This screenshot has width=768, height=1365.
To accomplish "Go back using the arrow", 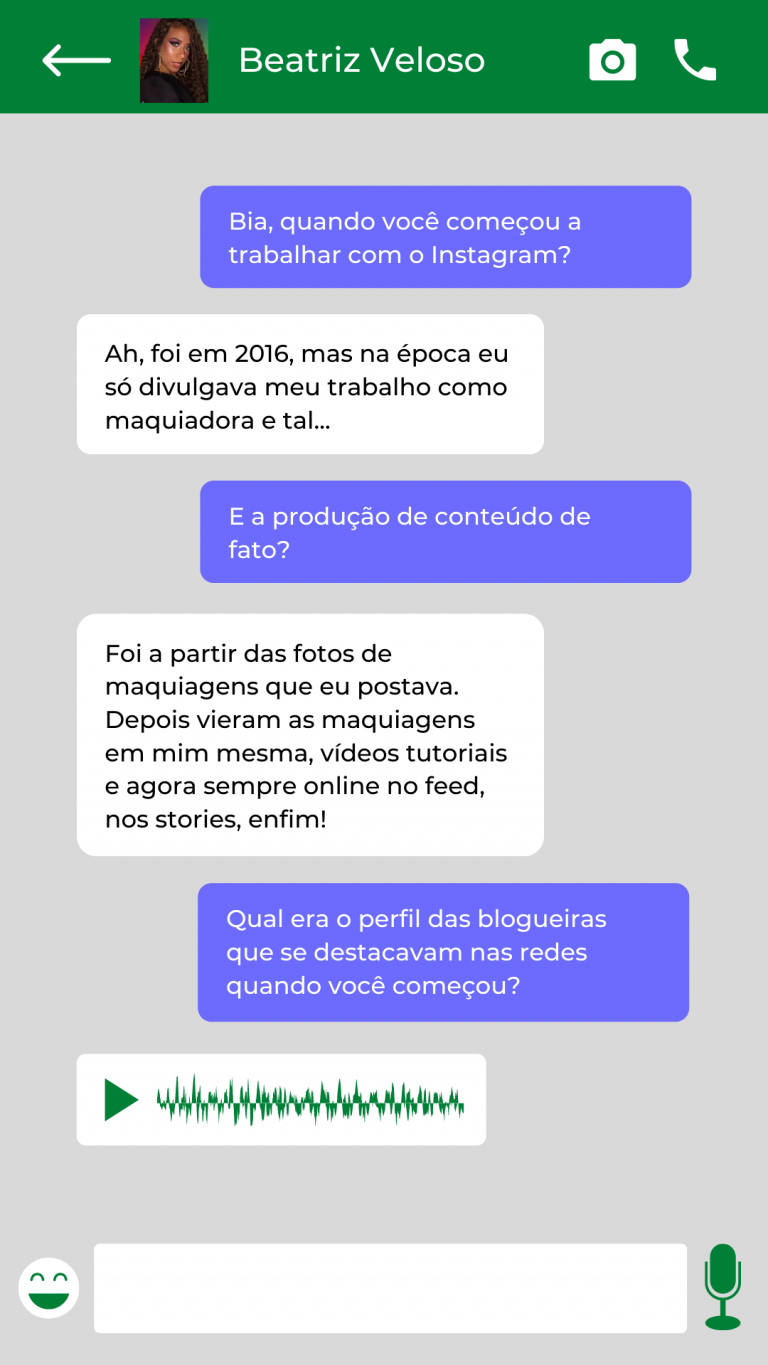I will point(76,60).
